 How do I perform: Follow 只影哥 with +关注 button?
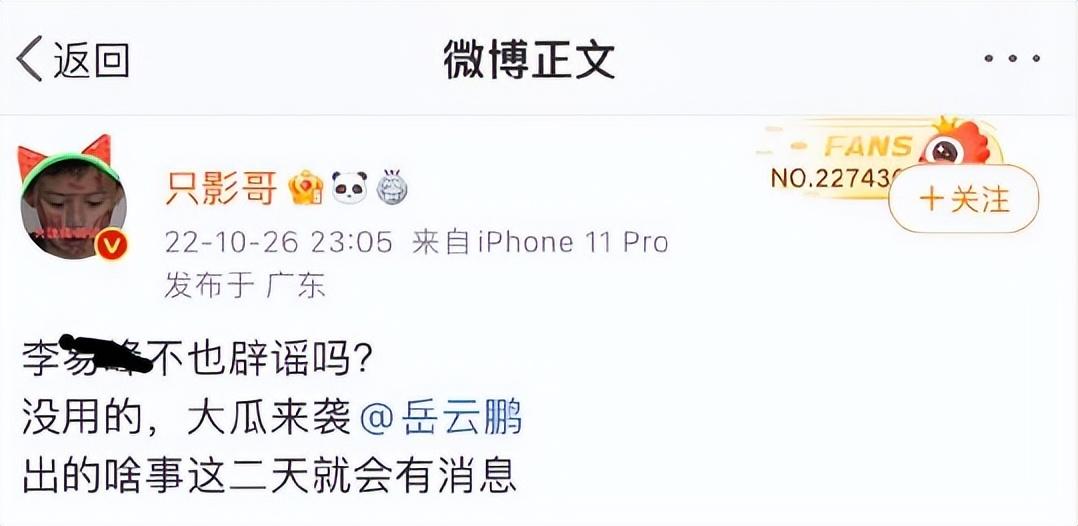pyautogui.click(x=963, y=199)
